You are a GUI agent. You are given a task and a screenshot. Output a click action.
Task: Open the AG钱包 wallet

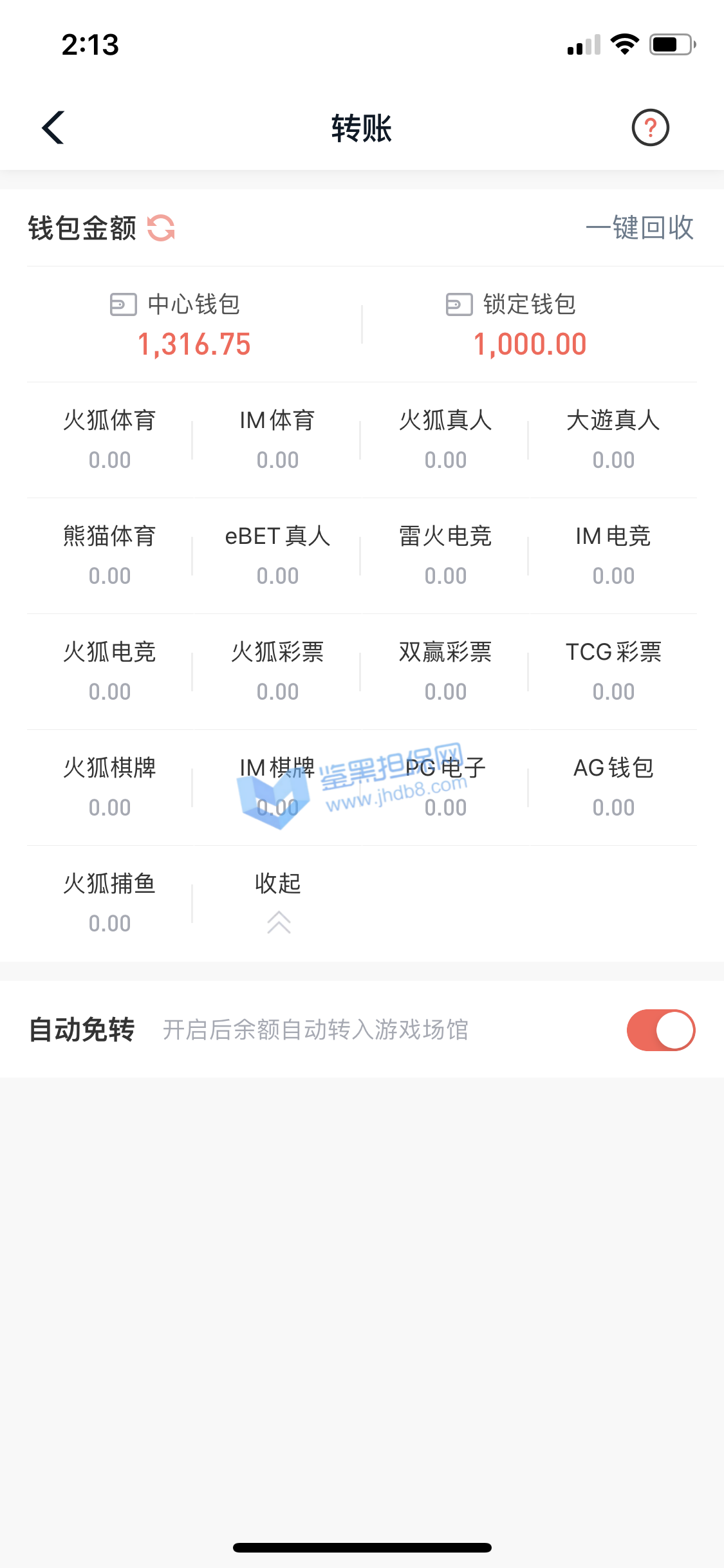613,787
